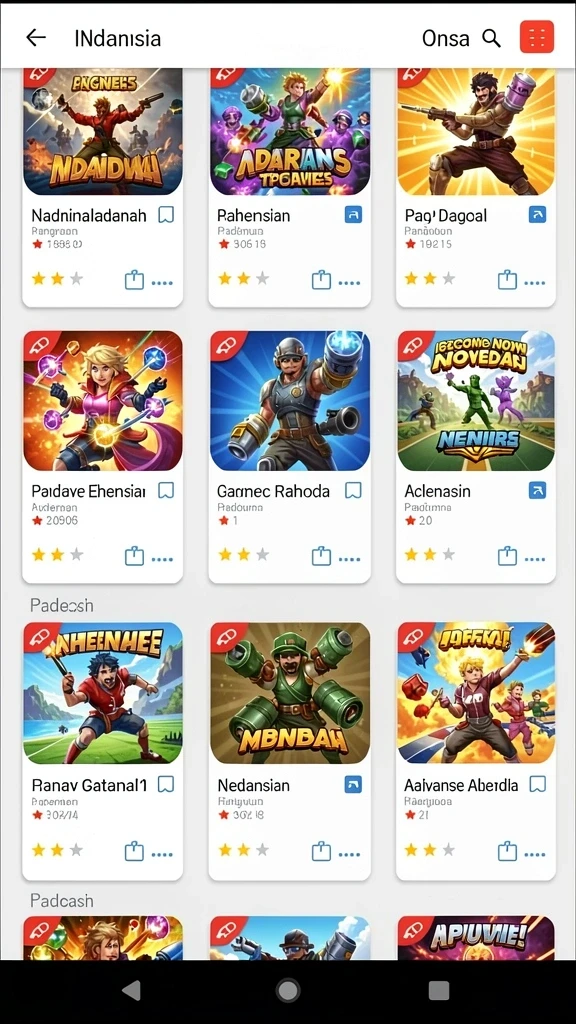Open the Pag Dagoal game card
The width and height of the screenshot is (576, 1024).
click(475, 187)
